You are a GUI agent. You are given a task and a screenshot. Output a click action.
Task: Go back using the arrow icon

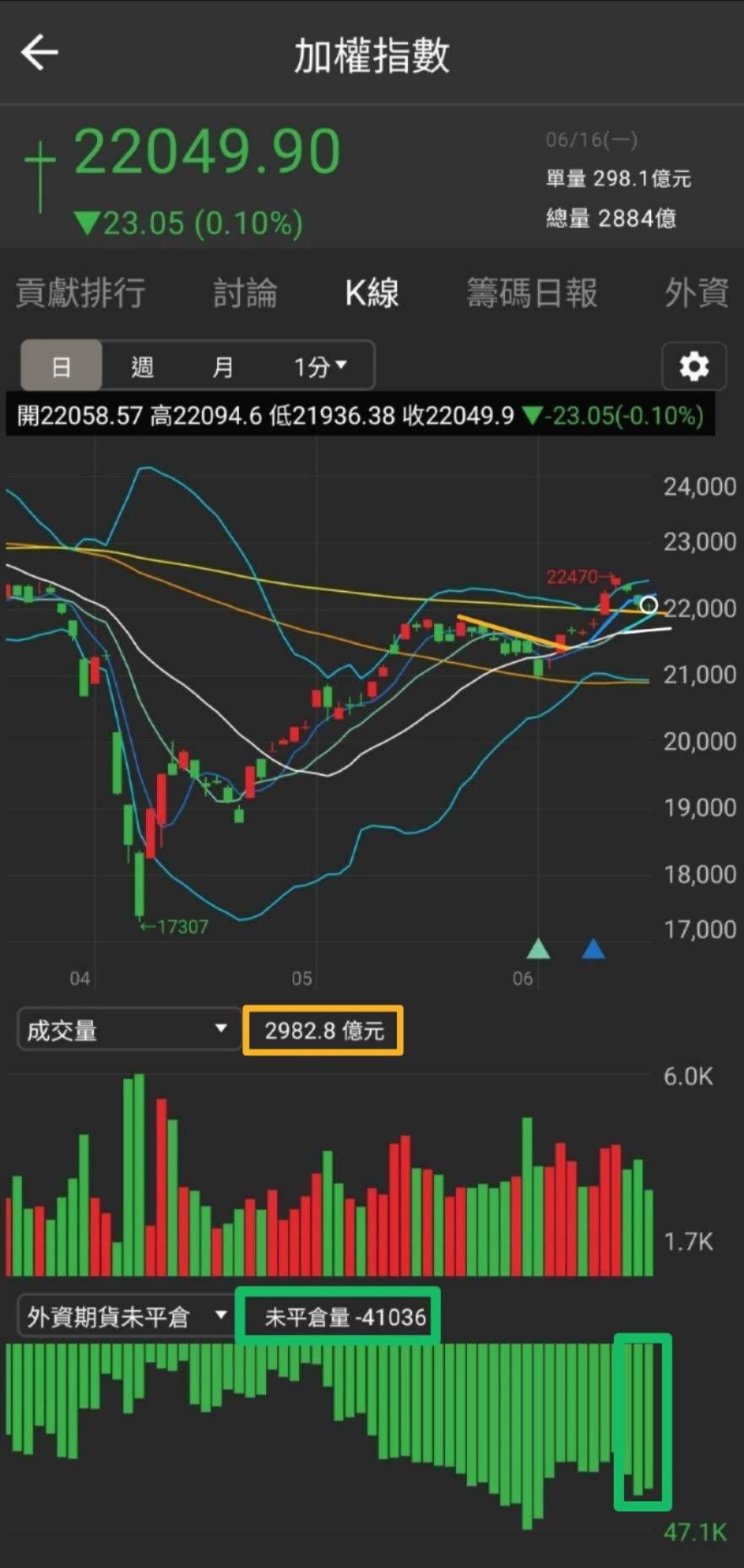pyautogui.click(x=39, y=52)
